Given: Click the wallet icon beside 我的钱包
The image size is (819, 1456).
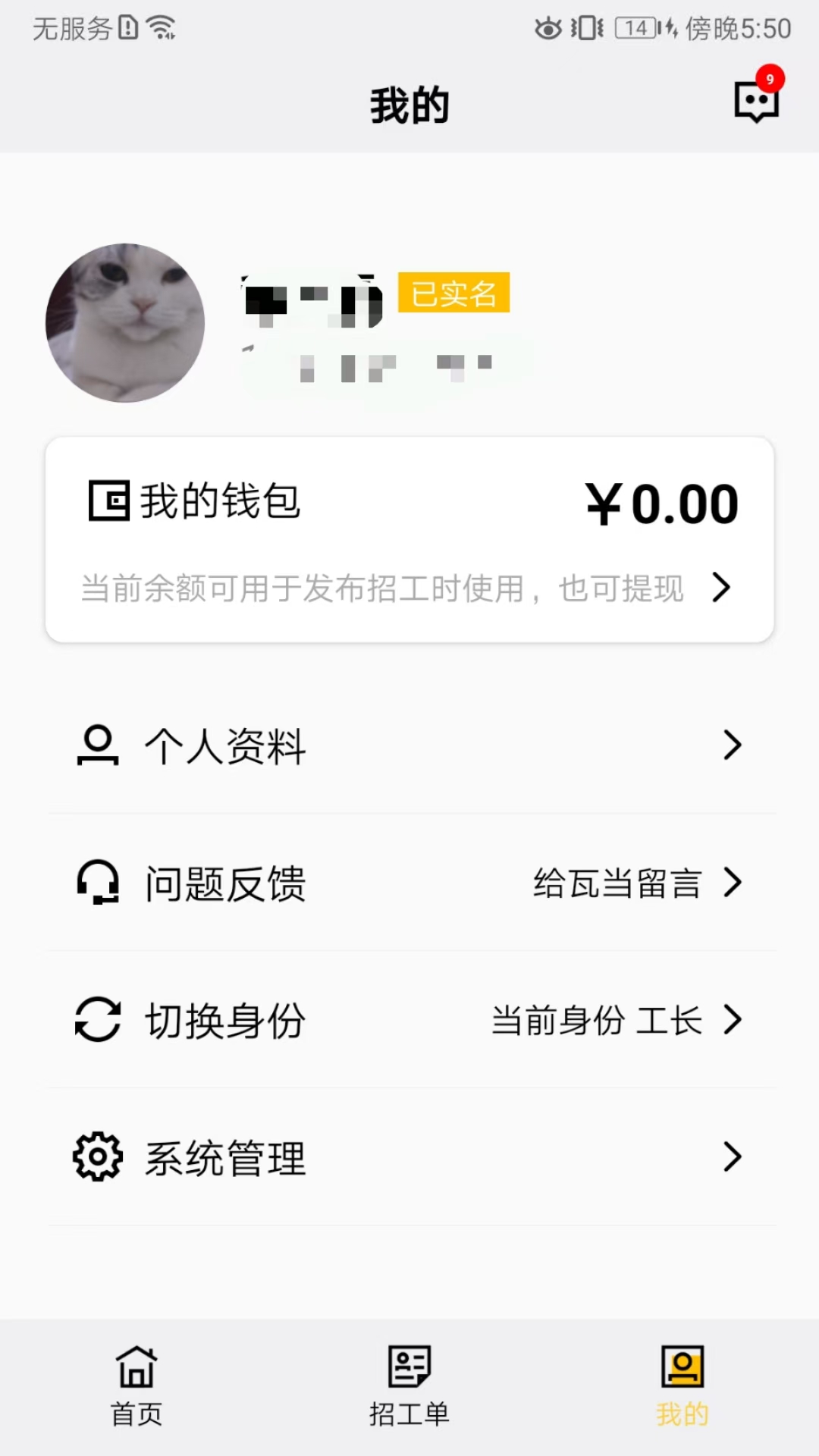Looking at the screenshot, I should pos(108,500).
